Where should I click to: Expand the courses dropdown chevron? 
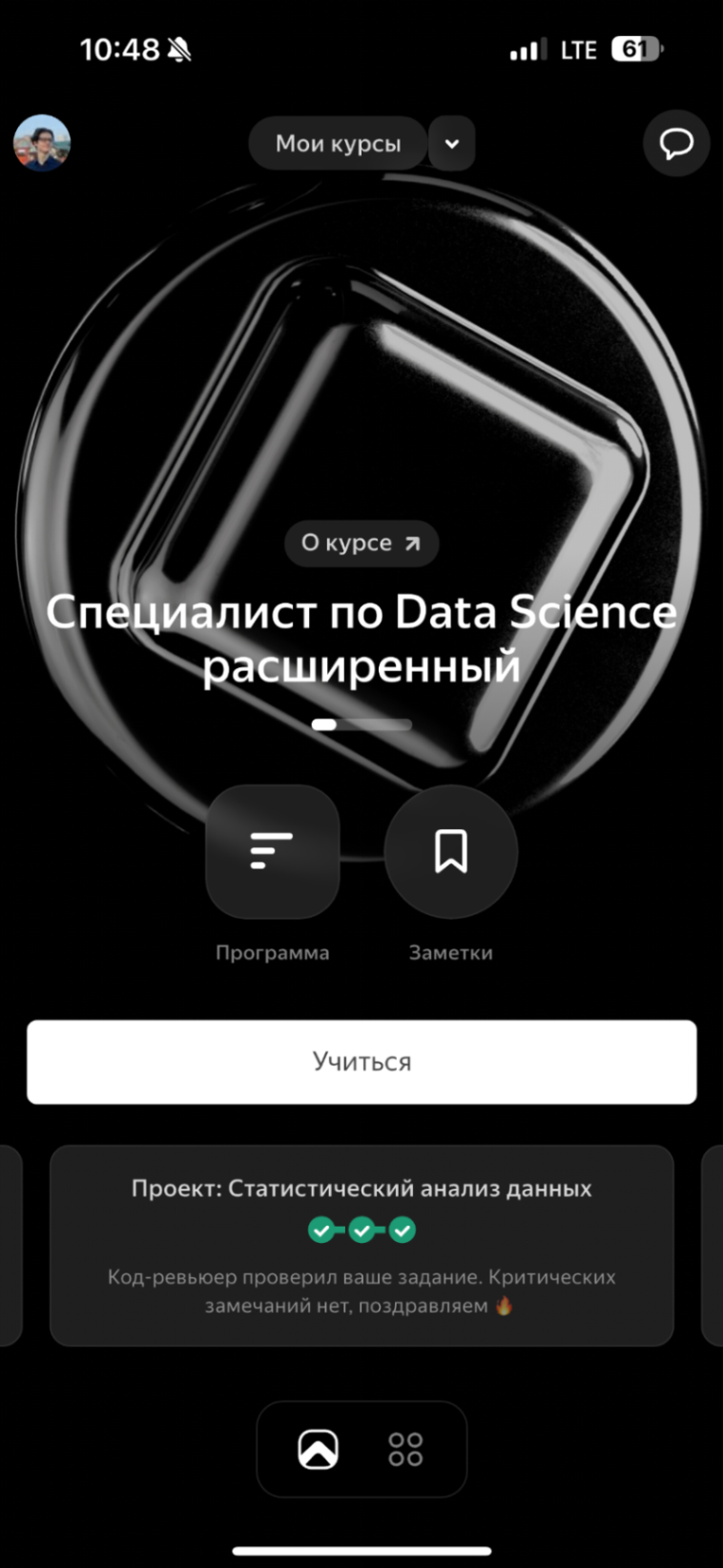[452, 144]
